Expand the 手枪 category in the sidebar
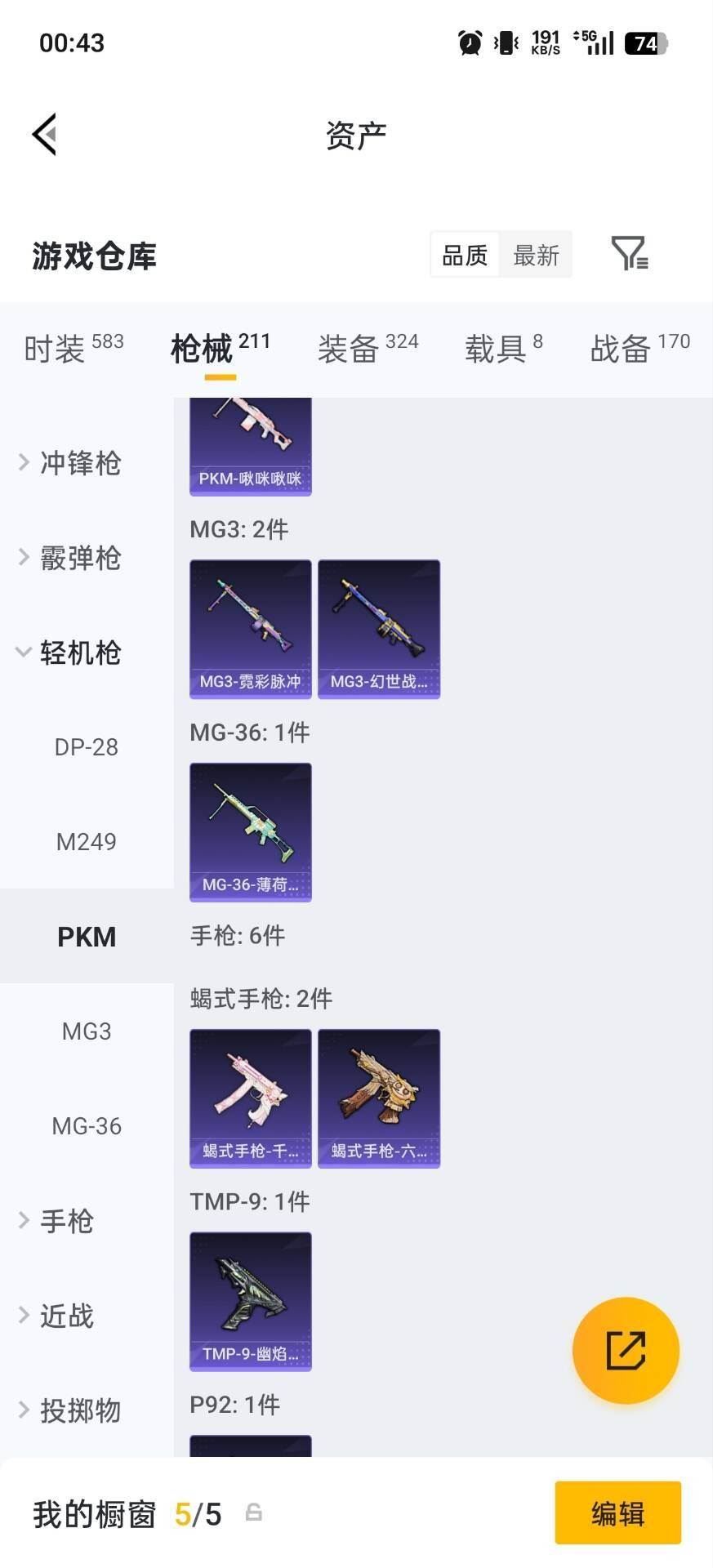Image resolution: width=713 pixels, height=1568 pixels. click(x=67, y=1221)
